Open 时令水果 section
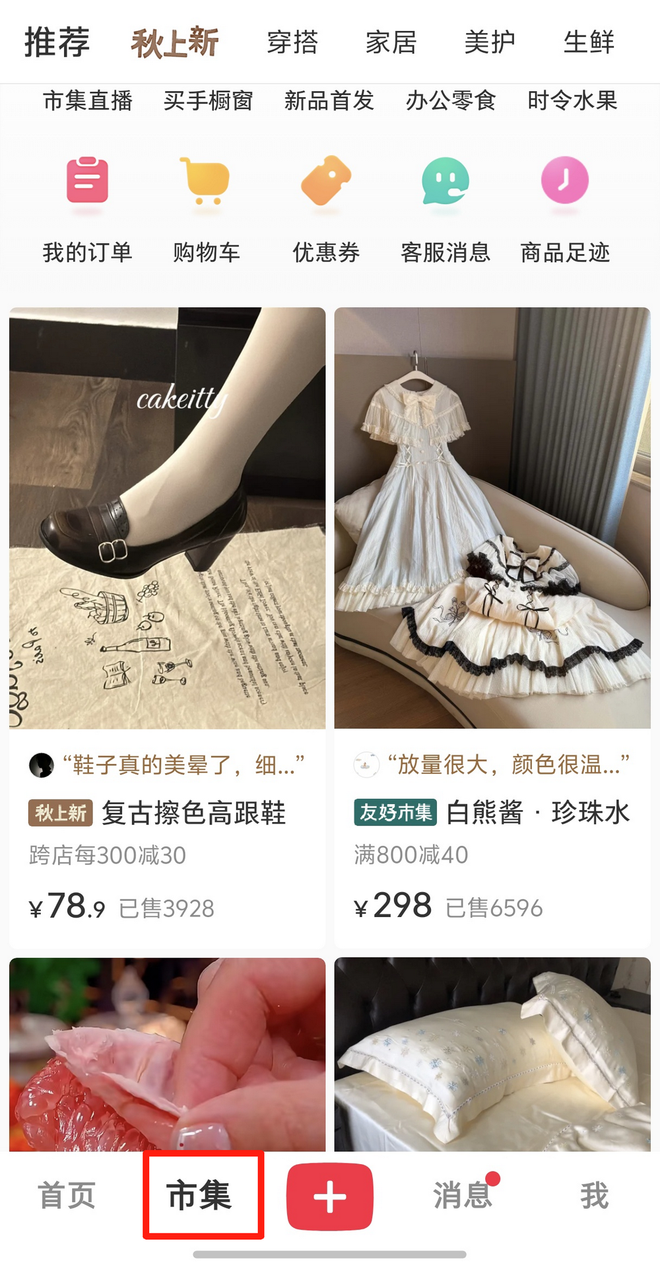Viewport: 660px width, 1271px height. point(572,101)
